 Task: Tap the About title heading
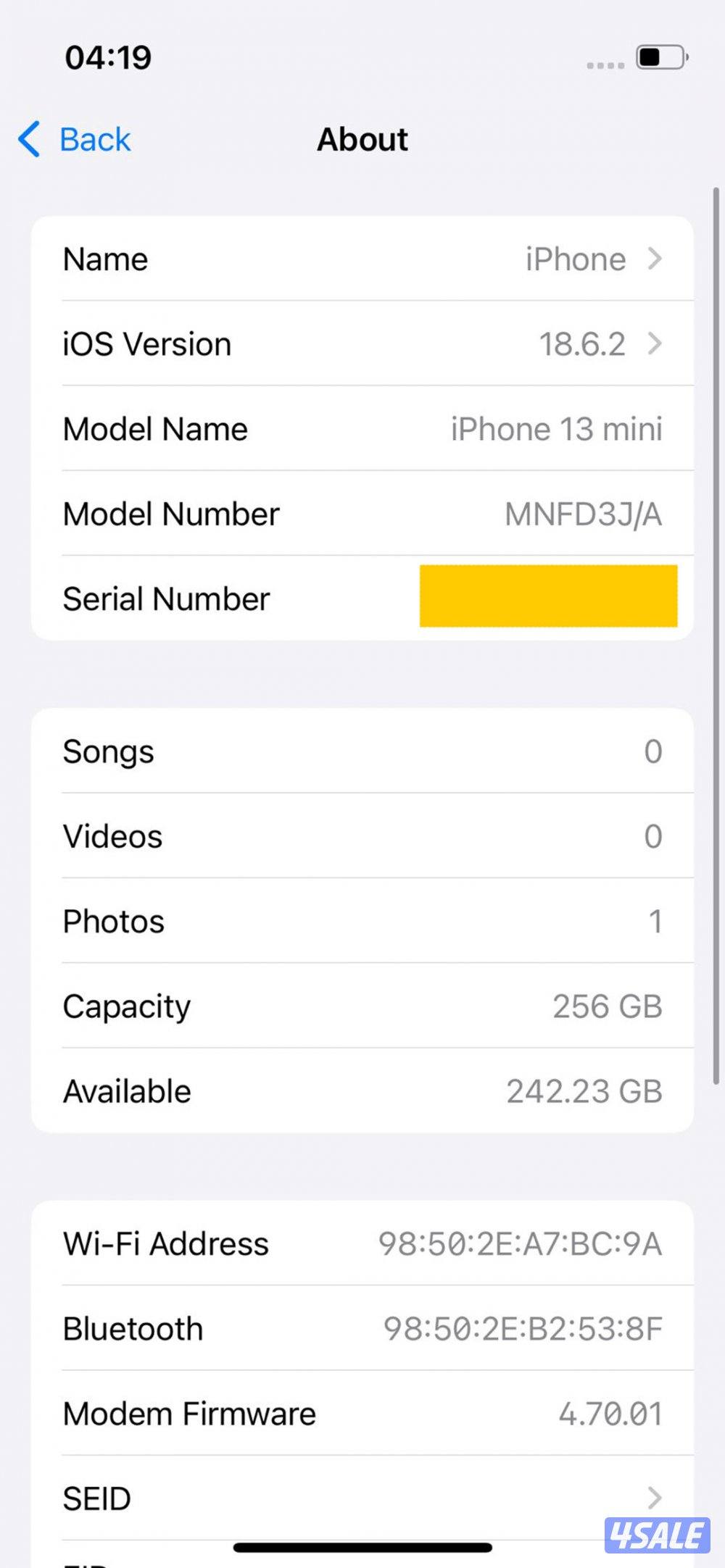coord(362,139)
